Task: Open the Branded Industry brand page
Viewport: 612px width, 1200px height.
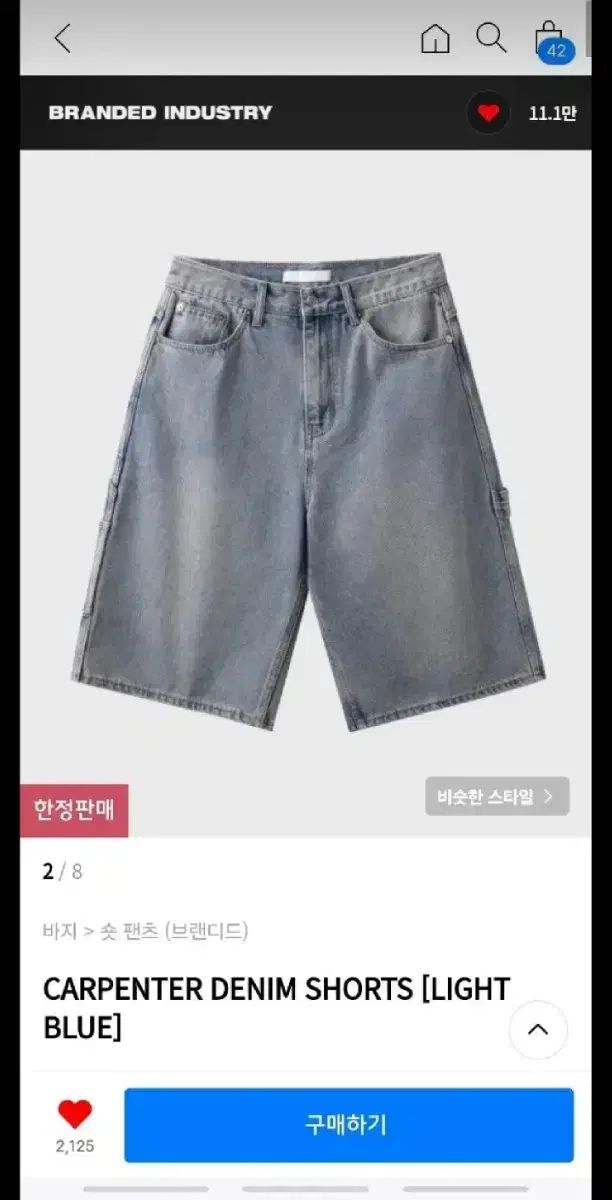Action: point(160,112)
